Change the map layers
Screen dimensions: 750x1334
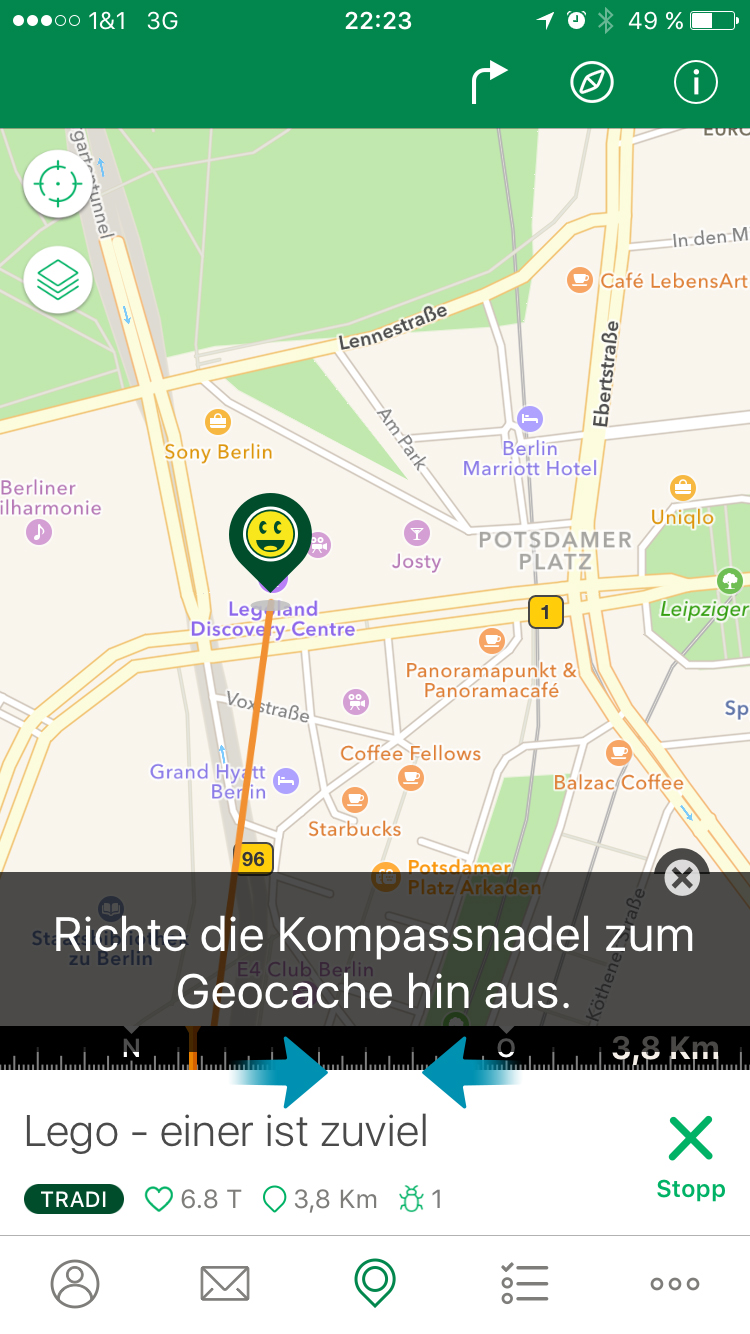[58, 280]
